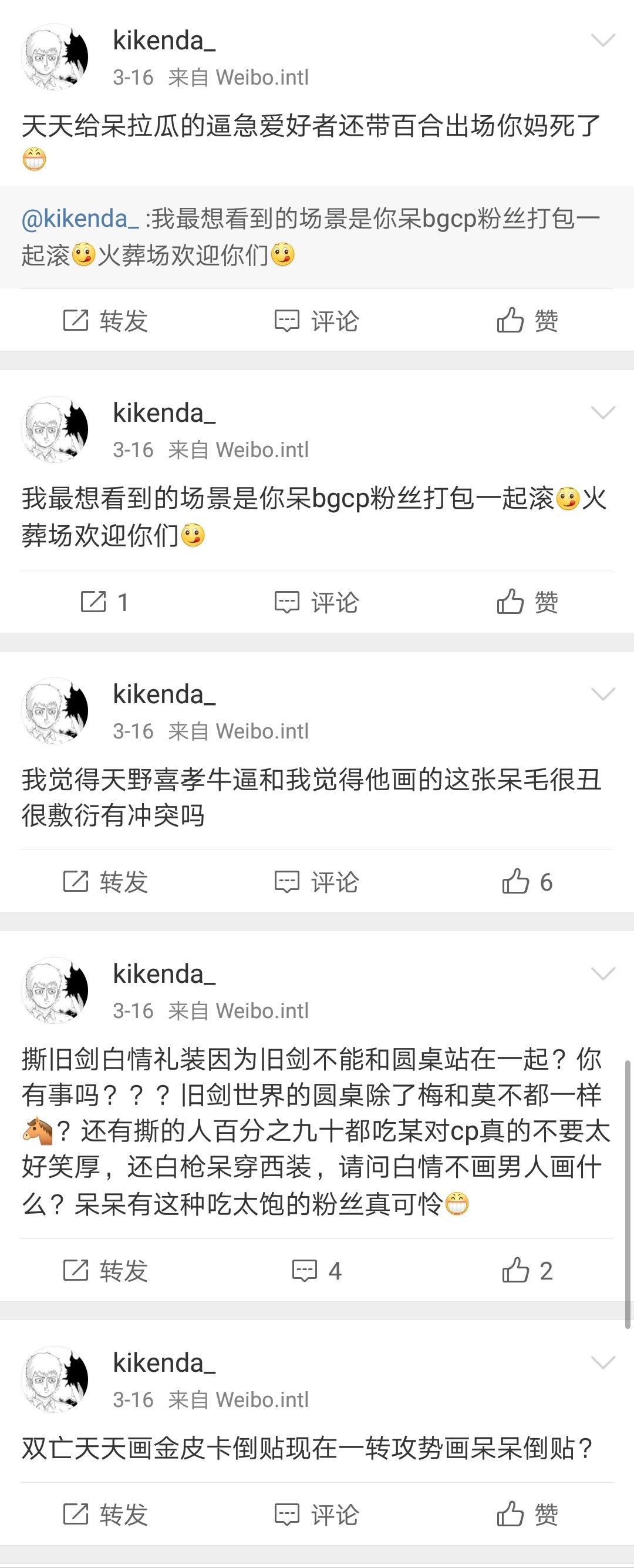Screen dimensions: 634x1568
Task: Repost the post starting with 天天给呆拉瓜
Action: click(x=106, y=320)
